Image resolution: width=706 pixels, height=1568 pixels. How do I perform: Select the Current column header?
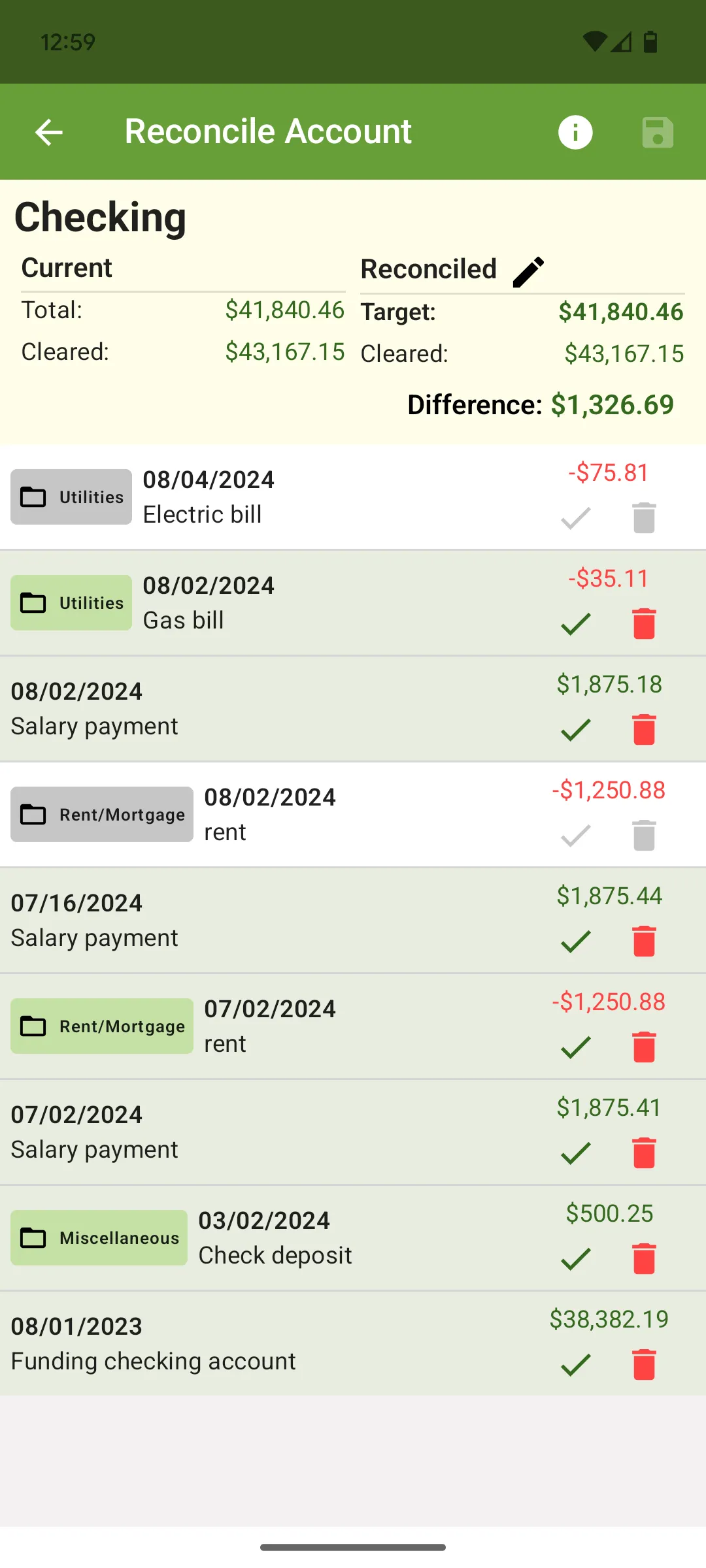(x=66, y=267)
